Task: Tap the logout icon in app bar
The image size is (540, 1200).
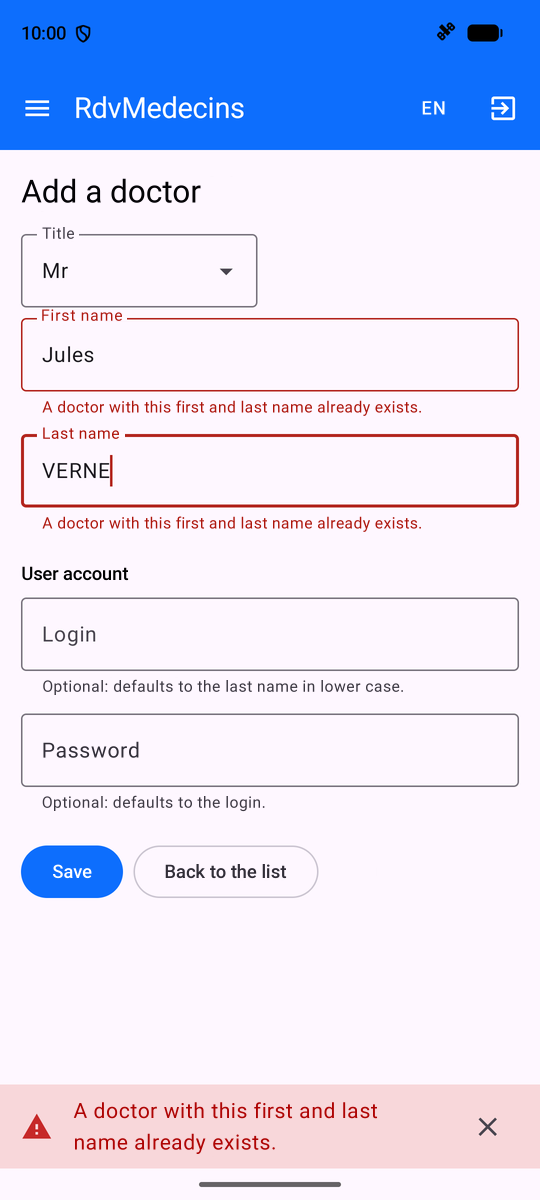Action: [x=503, y=108]
